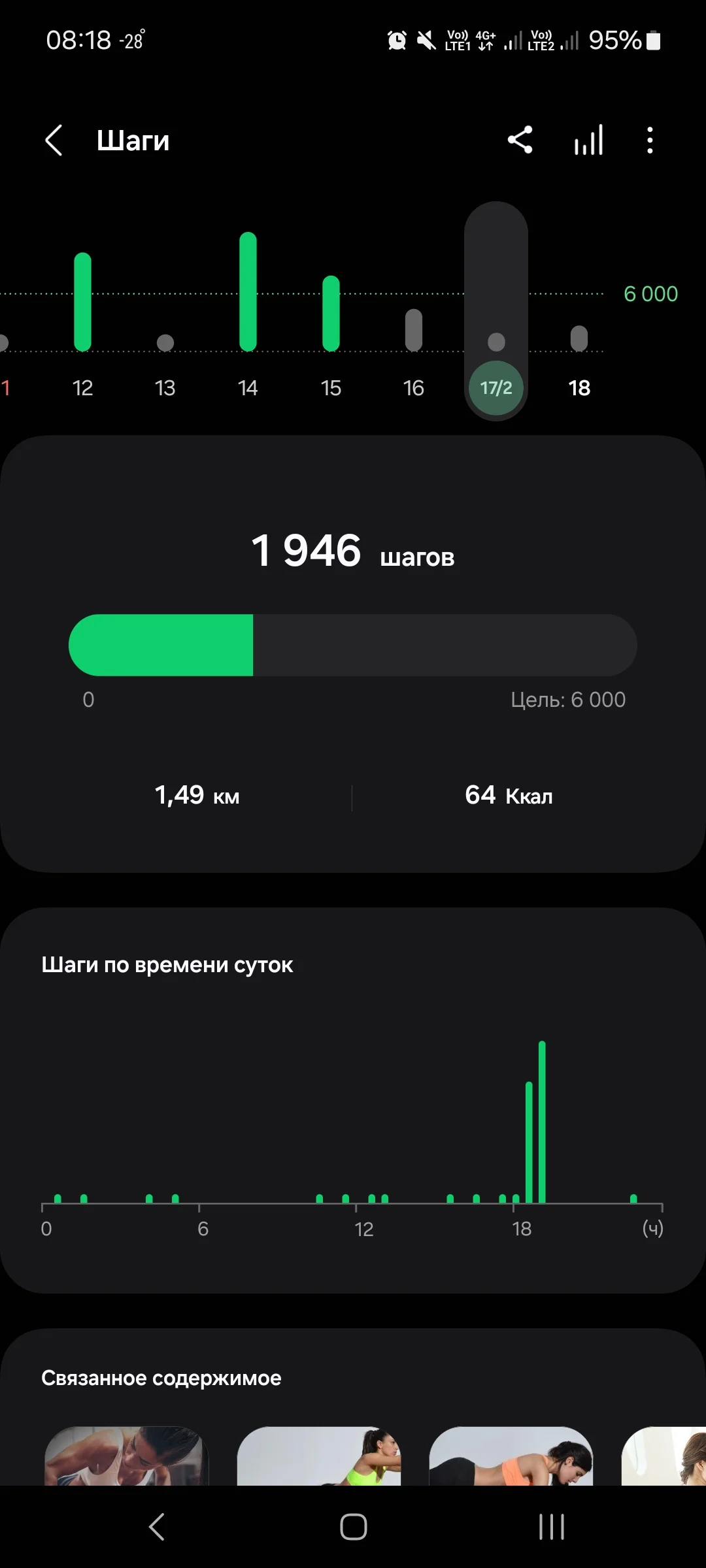The width and height of the screenshot is (706, 1568).
Task: Open the first related workout card
Action: click(126, 1456)
